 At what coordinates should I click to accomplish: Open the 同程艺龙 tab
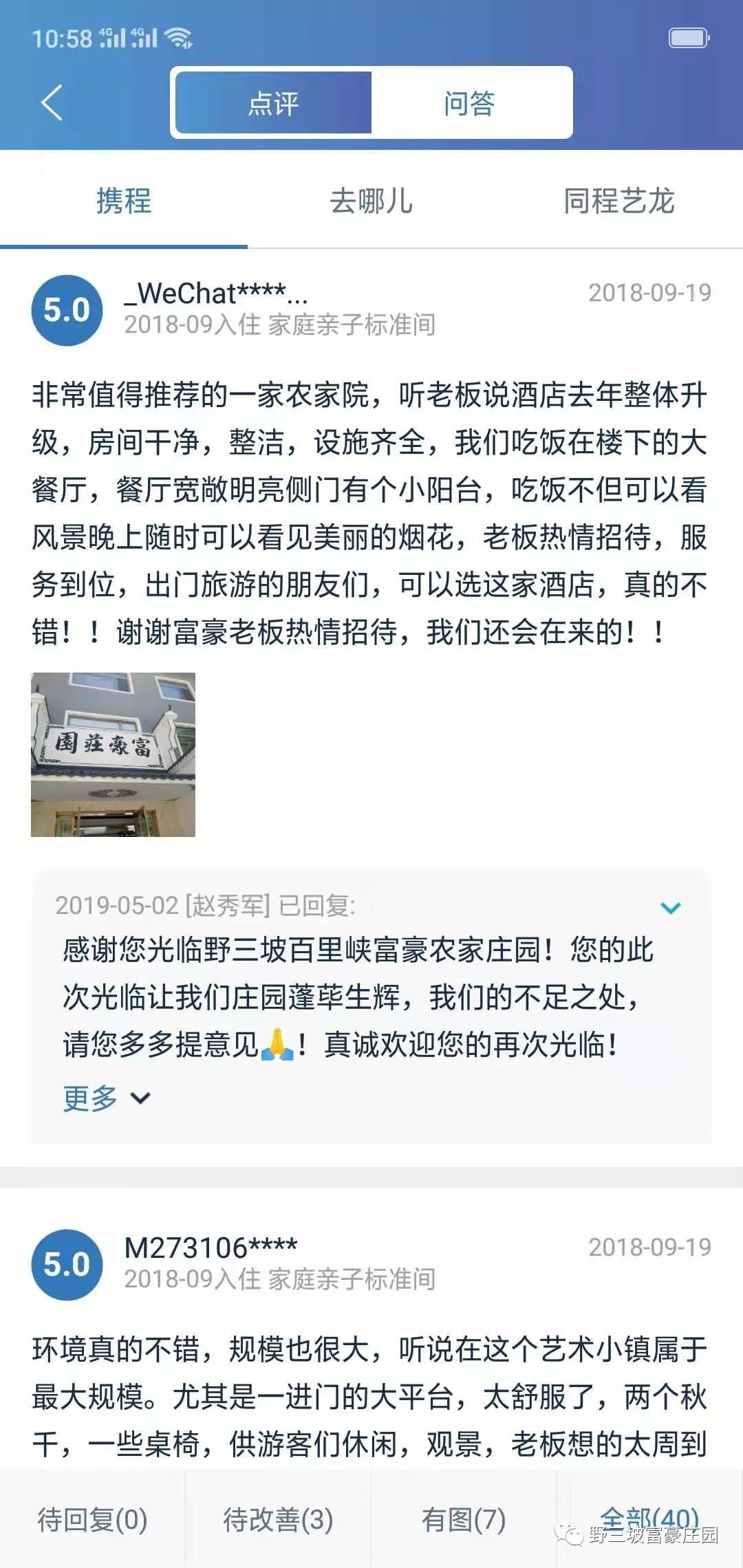(618, 202)
